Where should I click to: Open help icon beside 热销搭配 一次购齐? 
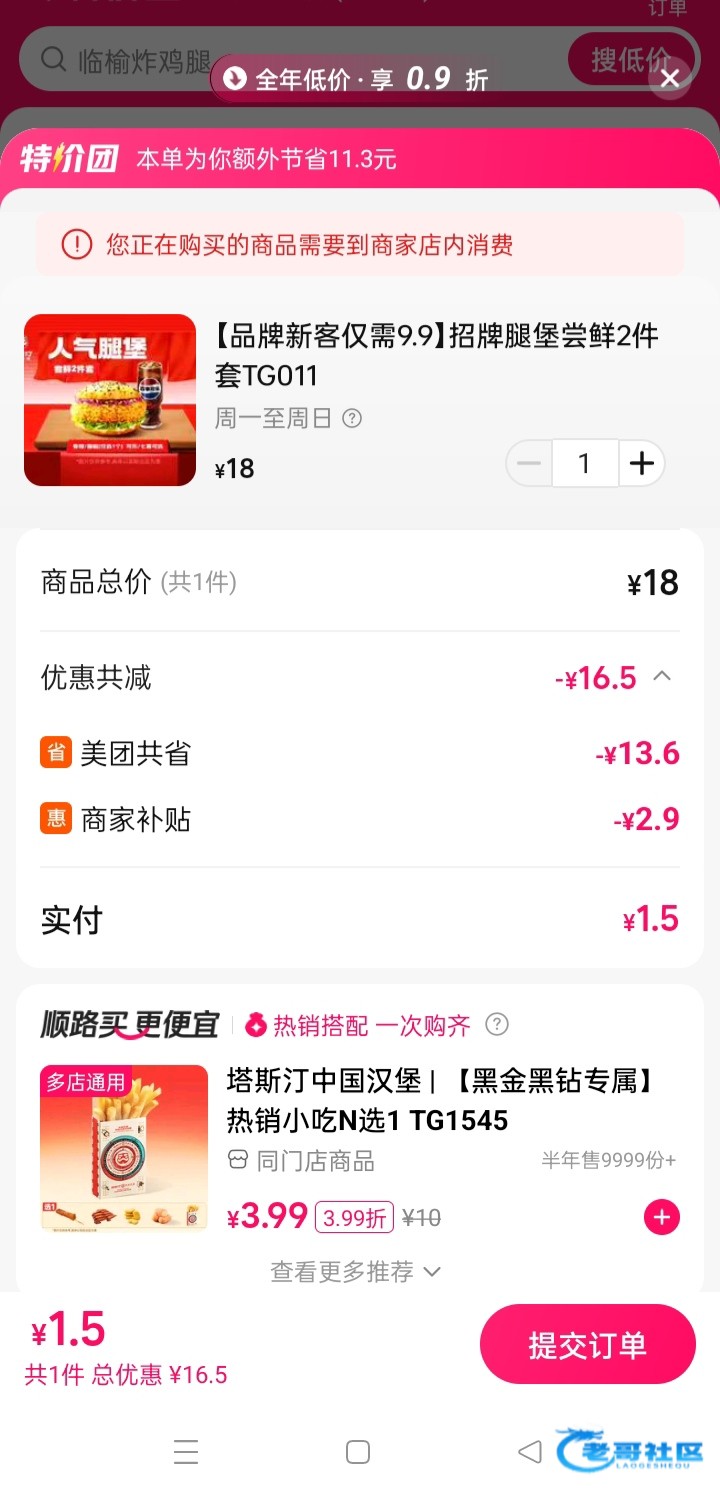[496, 1024]
